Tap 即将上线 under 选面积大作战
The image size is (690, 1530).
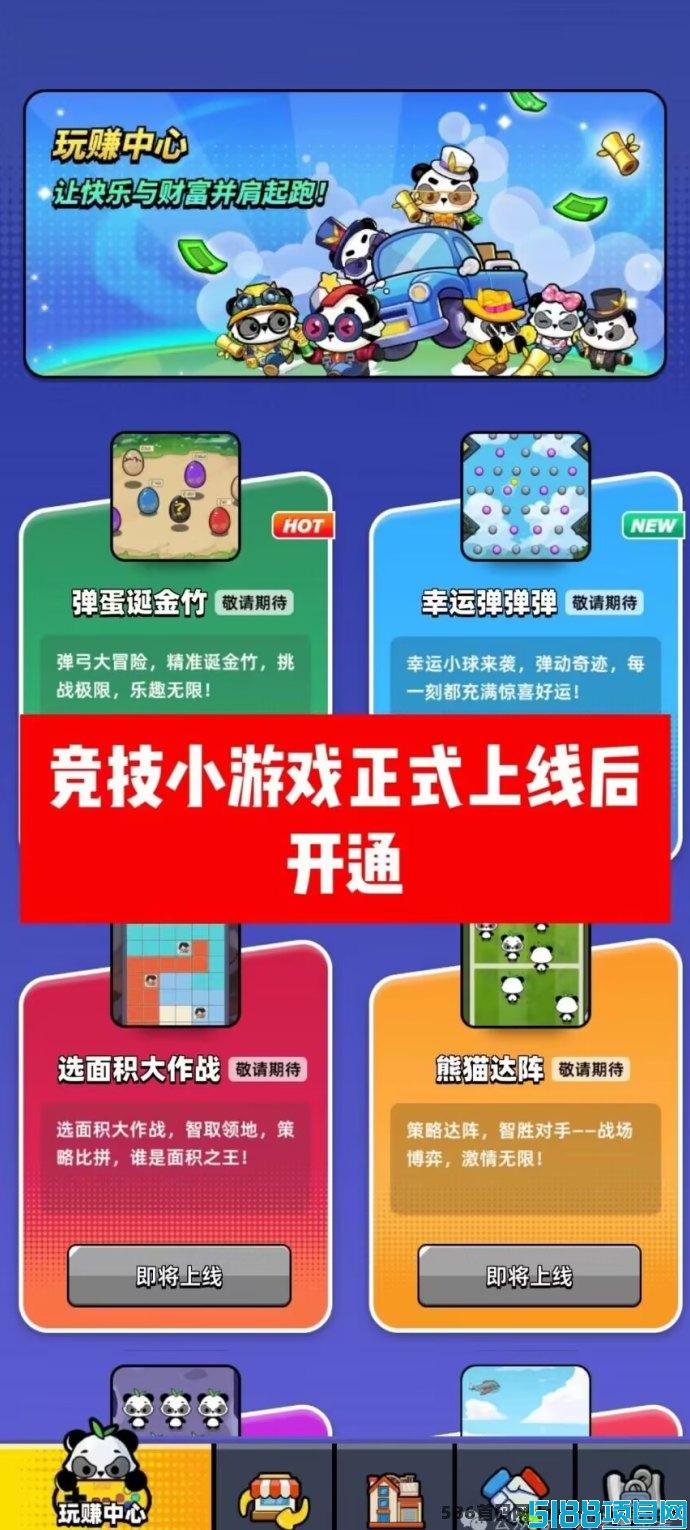point(179,1275)
